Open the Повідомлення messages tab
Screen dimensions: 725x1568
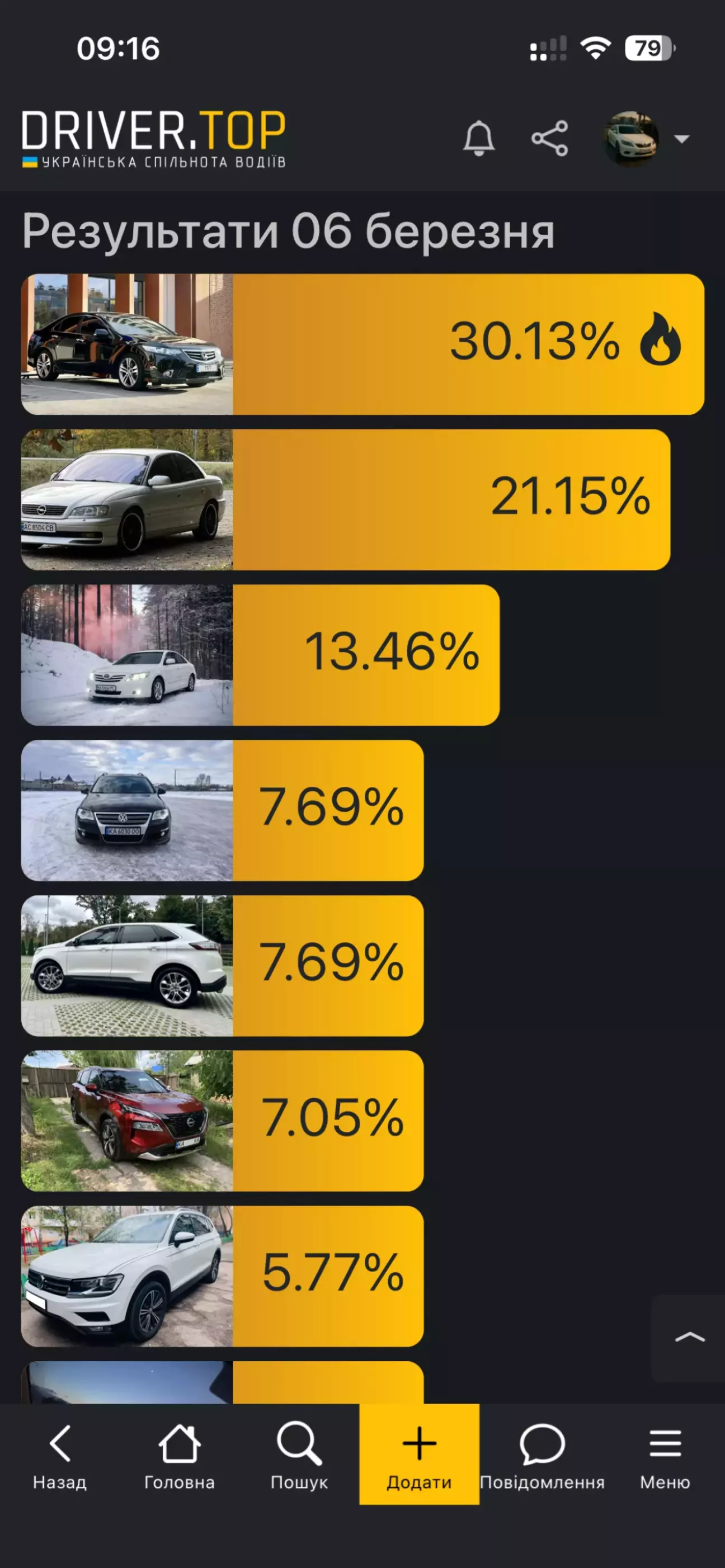click(x=542, y=1456)
